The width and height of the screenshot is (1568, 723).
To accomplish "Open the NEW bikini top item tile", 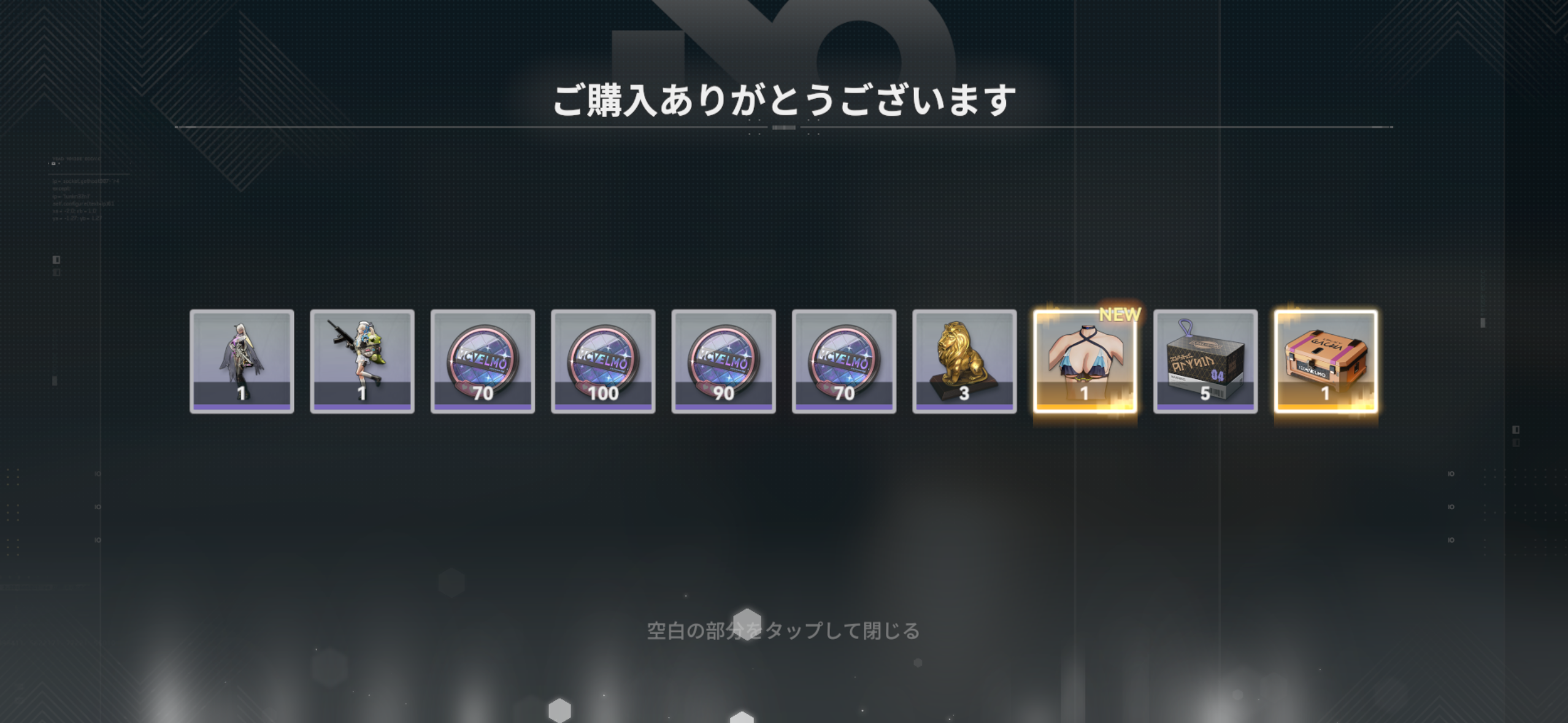I will 1085,361.
